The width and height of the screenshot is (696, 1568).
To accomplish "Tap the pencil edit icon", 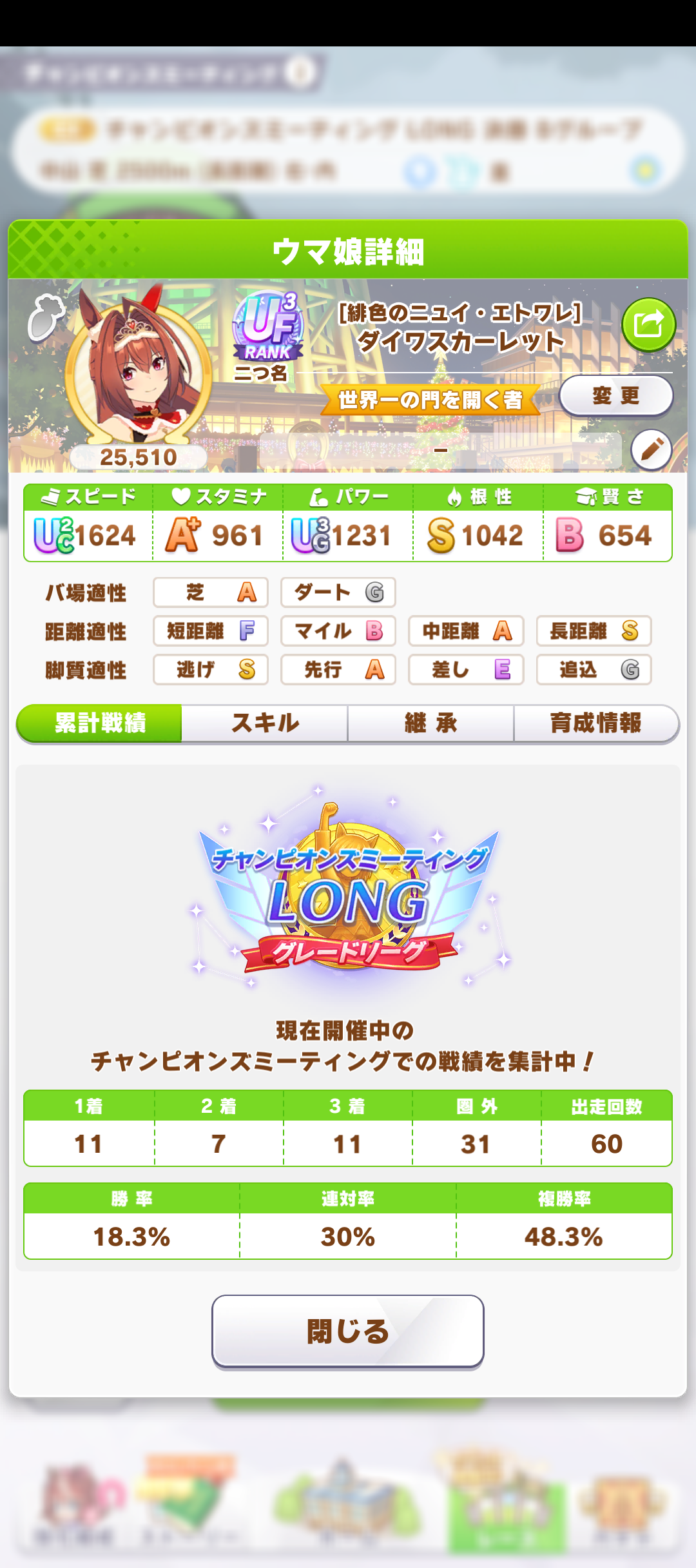I will 651,449.
